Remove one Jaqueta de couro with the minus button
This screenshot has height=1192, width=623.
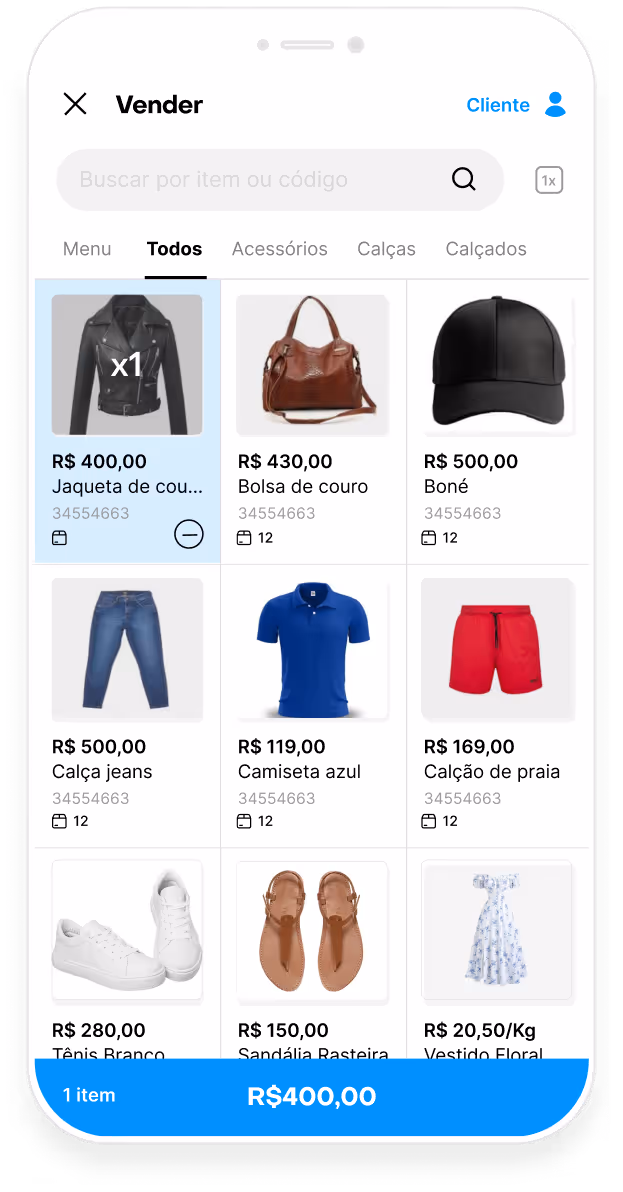tap(188, 535)
